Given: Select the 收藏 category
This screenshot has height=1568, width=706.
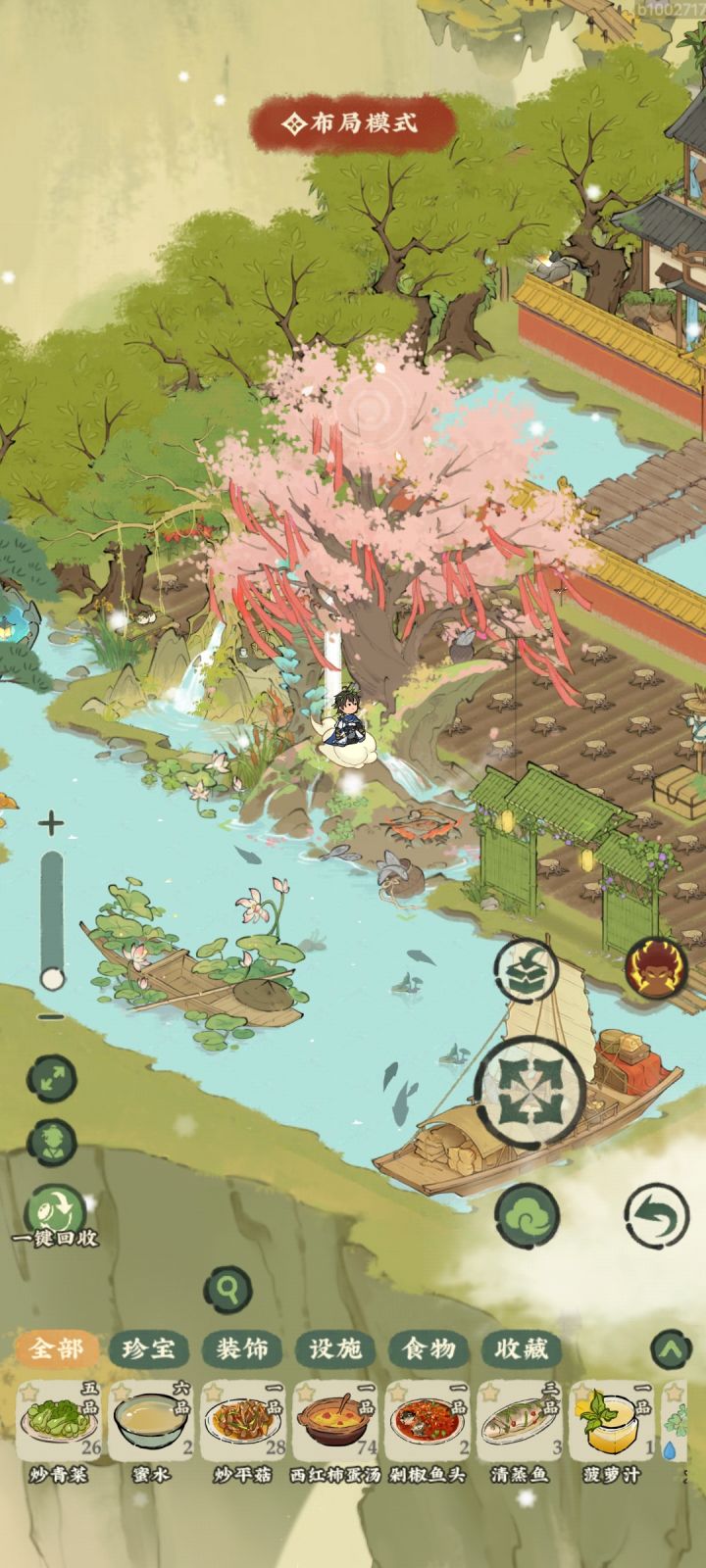Looking at the screenshot, I should pyautogui.click(x=522, y=1348).
